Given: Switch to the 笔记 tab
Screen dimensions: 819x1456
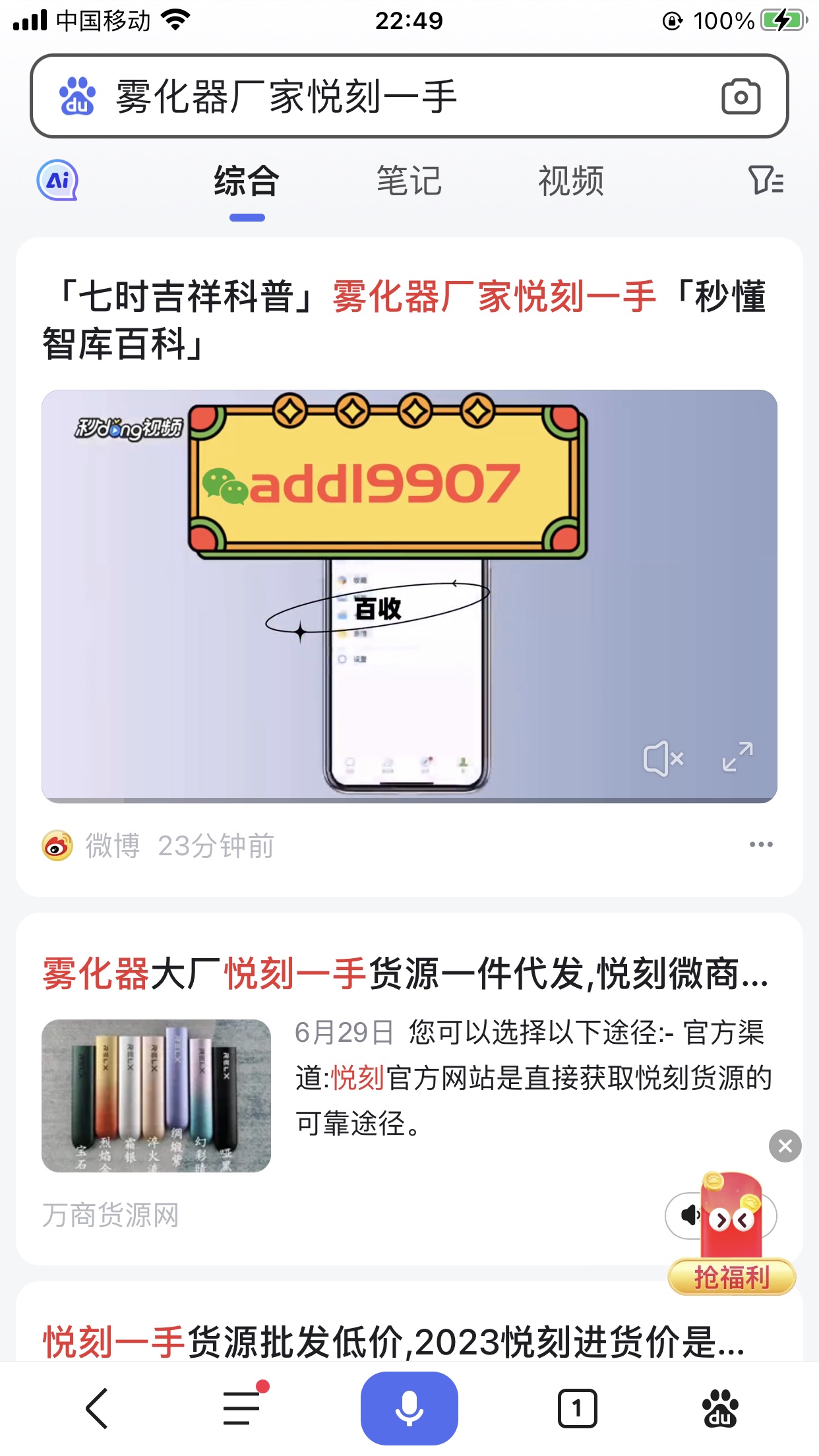Looking at the screenshot, I should click(409, 181).
